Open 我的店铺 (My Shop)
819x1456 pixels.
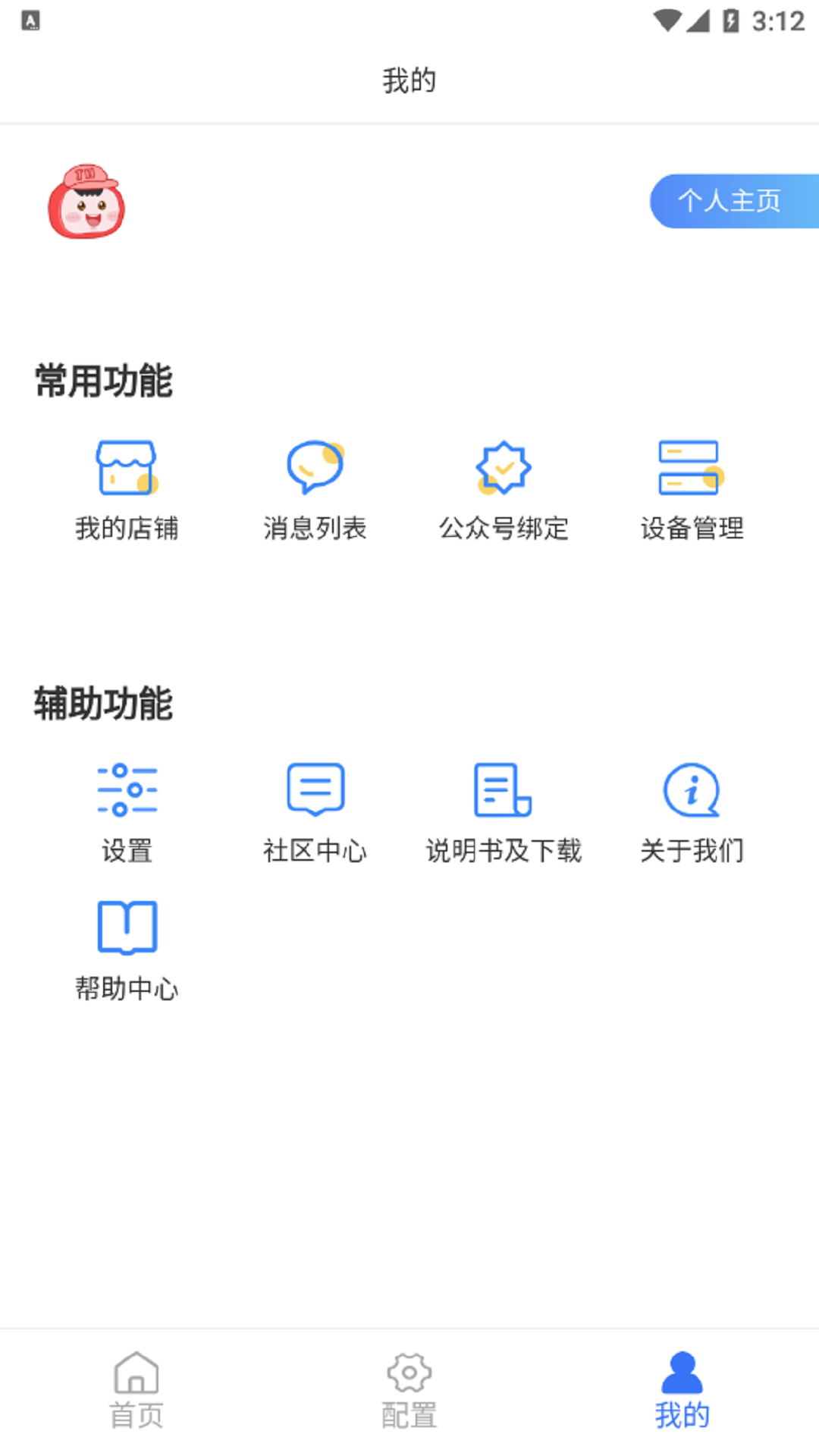[126, 489]
